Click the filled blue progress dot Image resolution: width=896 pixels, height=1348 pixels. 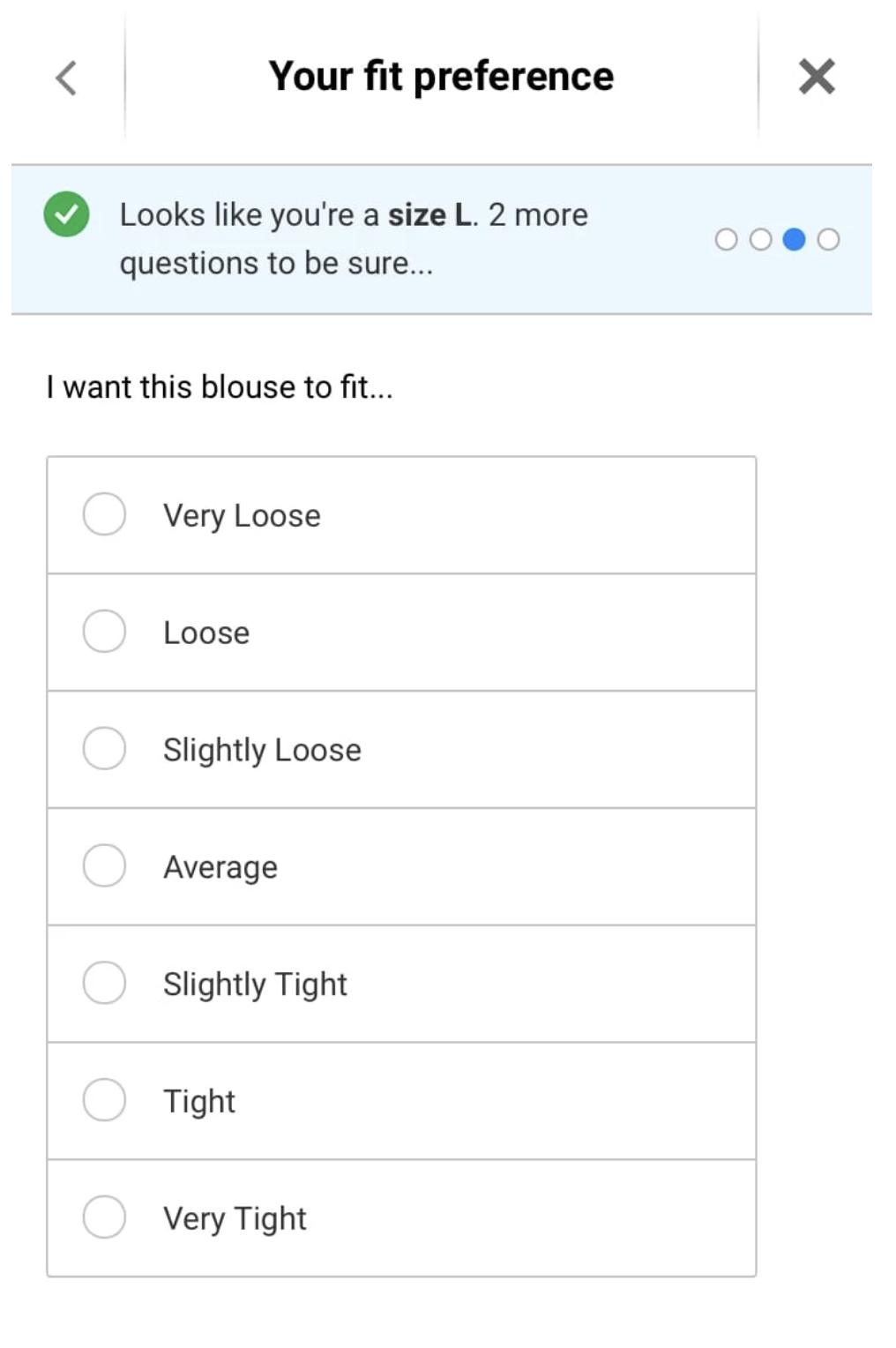click(795, 239)
